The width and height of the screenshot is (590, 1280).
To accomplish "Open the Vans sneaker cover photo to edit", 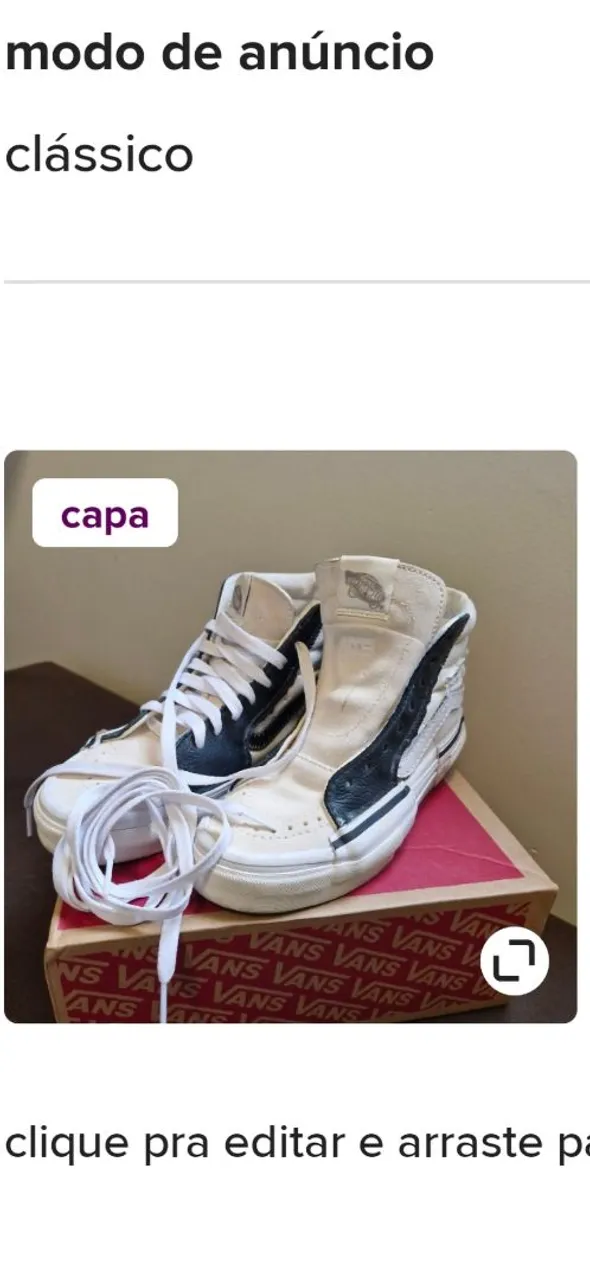I will [290, 737].
